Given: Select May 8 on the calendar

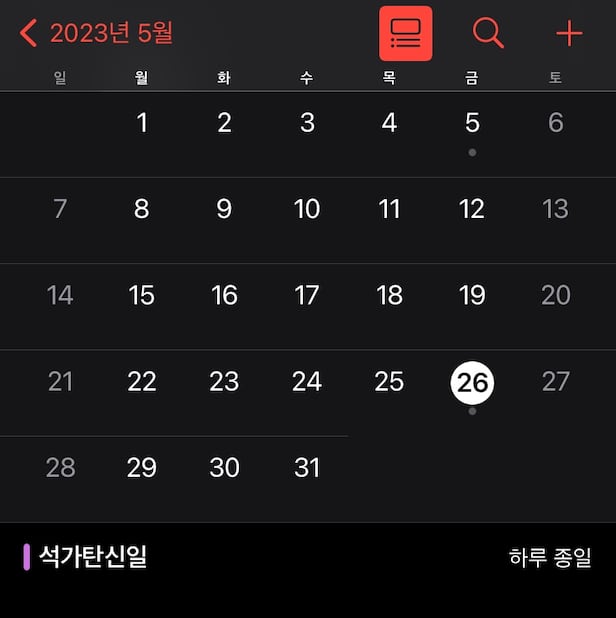Looking at the screenshot, I should 142,209.
